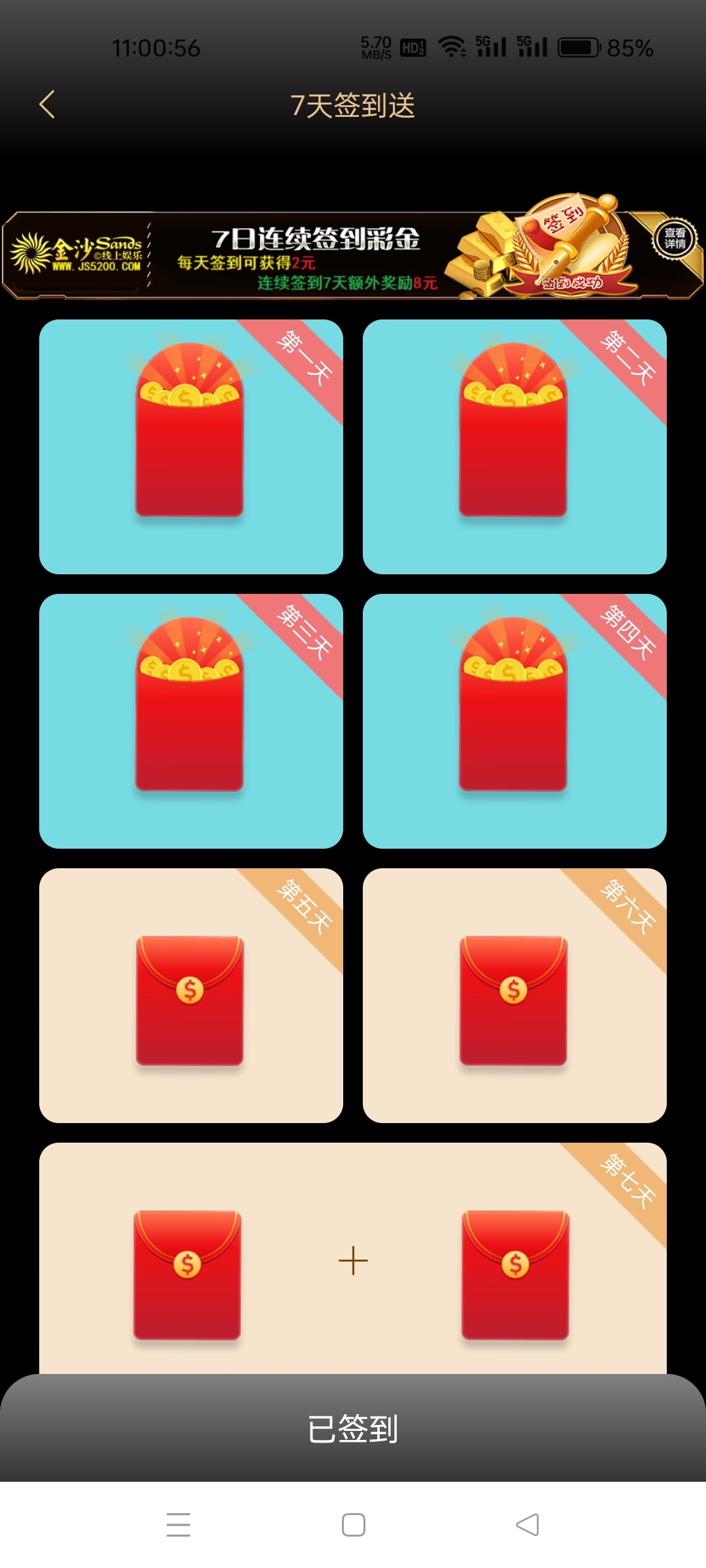Tap the 第五天 red envelope card
Viewport: 706px width, 1568px height.
point(191,996)
